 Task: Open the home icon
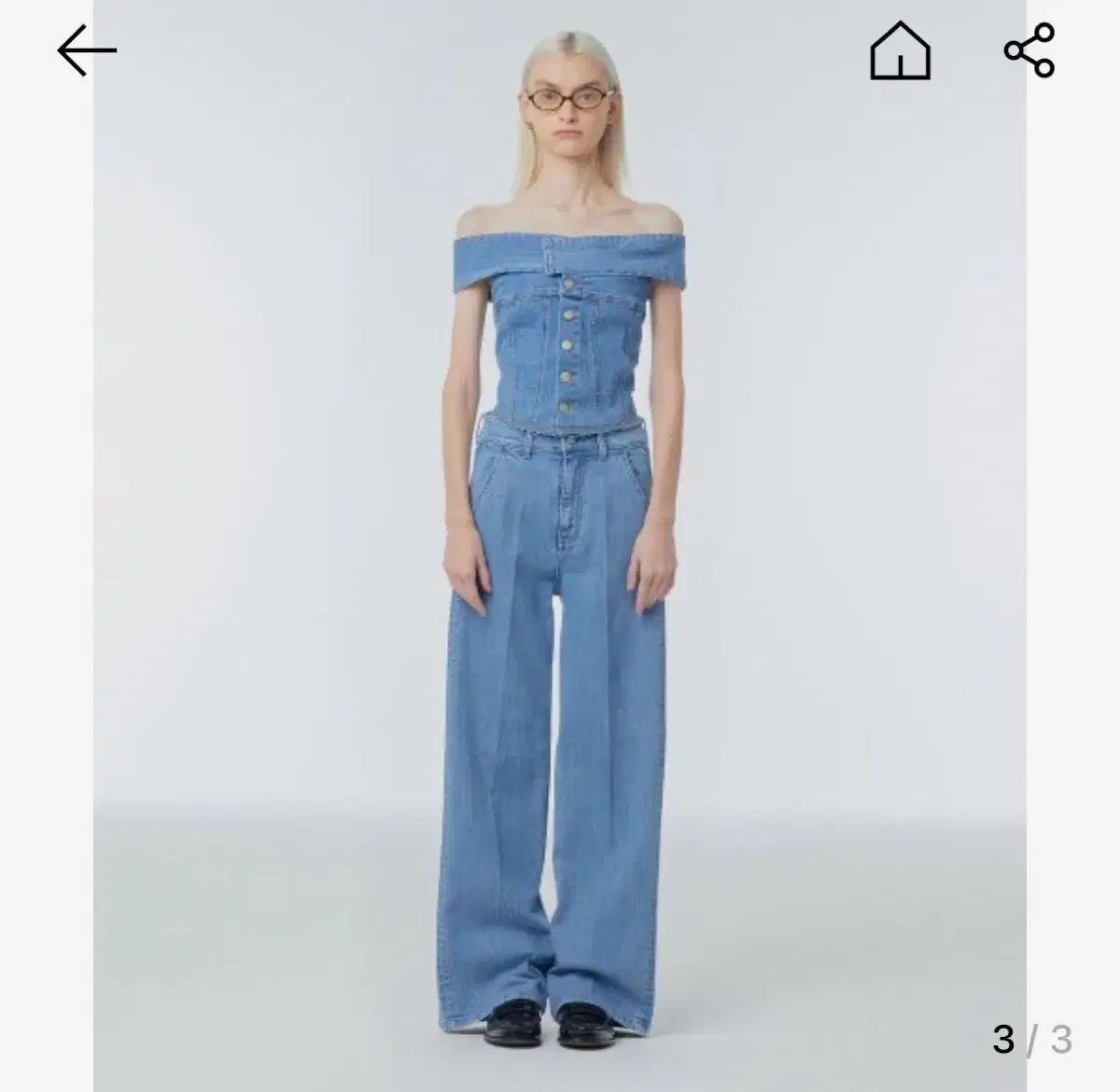pyautogui.click(x=900, y=50)
